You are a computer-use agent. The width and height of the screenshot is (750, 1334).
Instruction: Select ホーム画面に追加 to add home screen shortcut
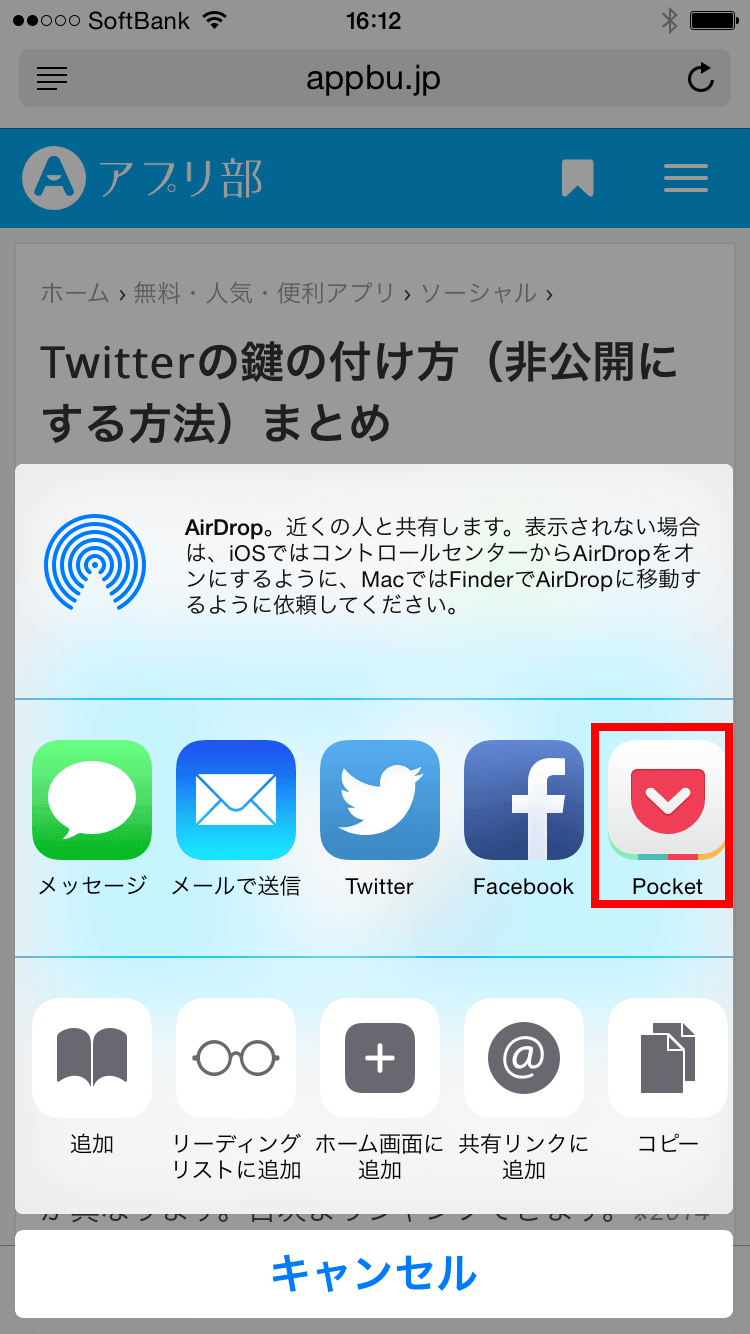[x=380, y=1058]
